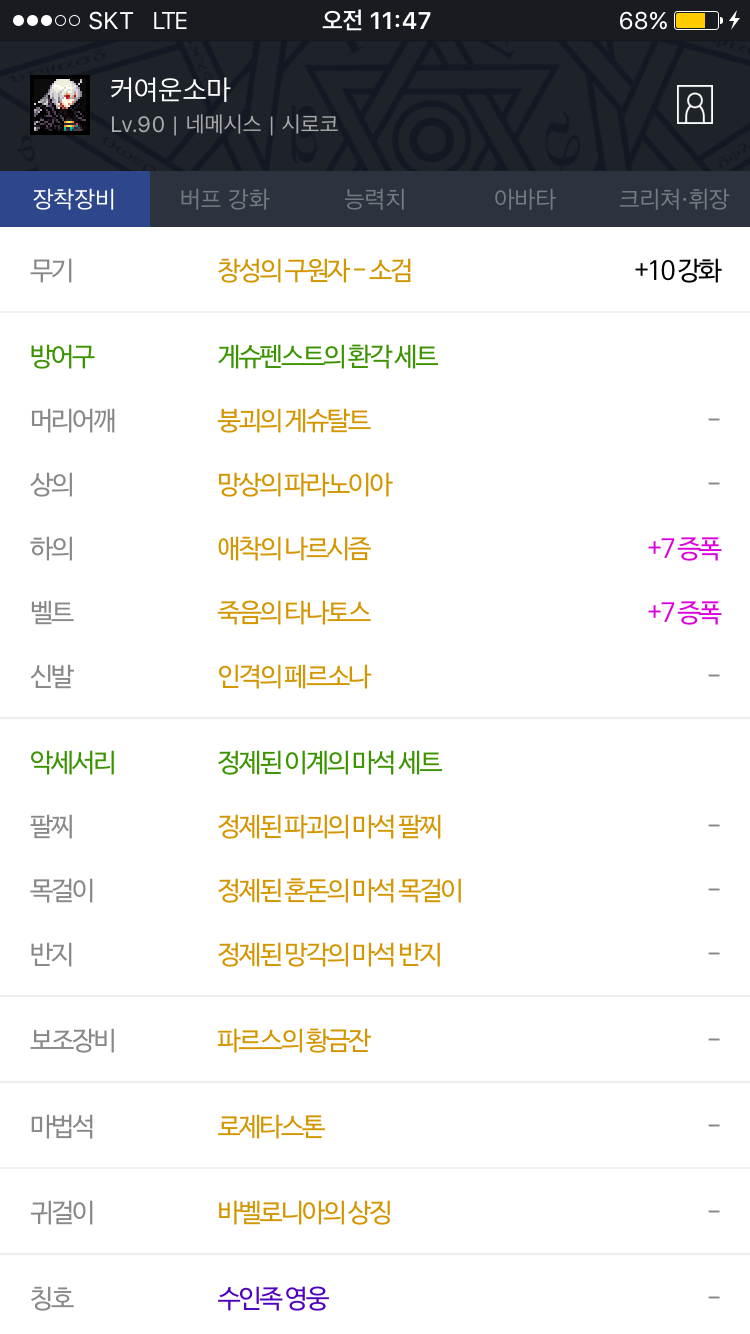Open the profile icon in the header
This screenshot has height=1334, width=750.
[x=695, y=104]
